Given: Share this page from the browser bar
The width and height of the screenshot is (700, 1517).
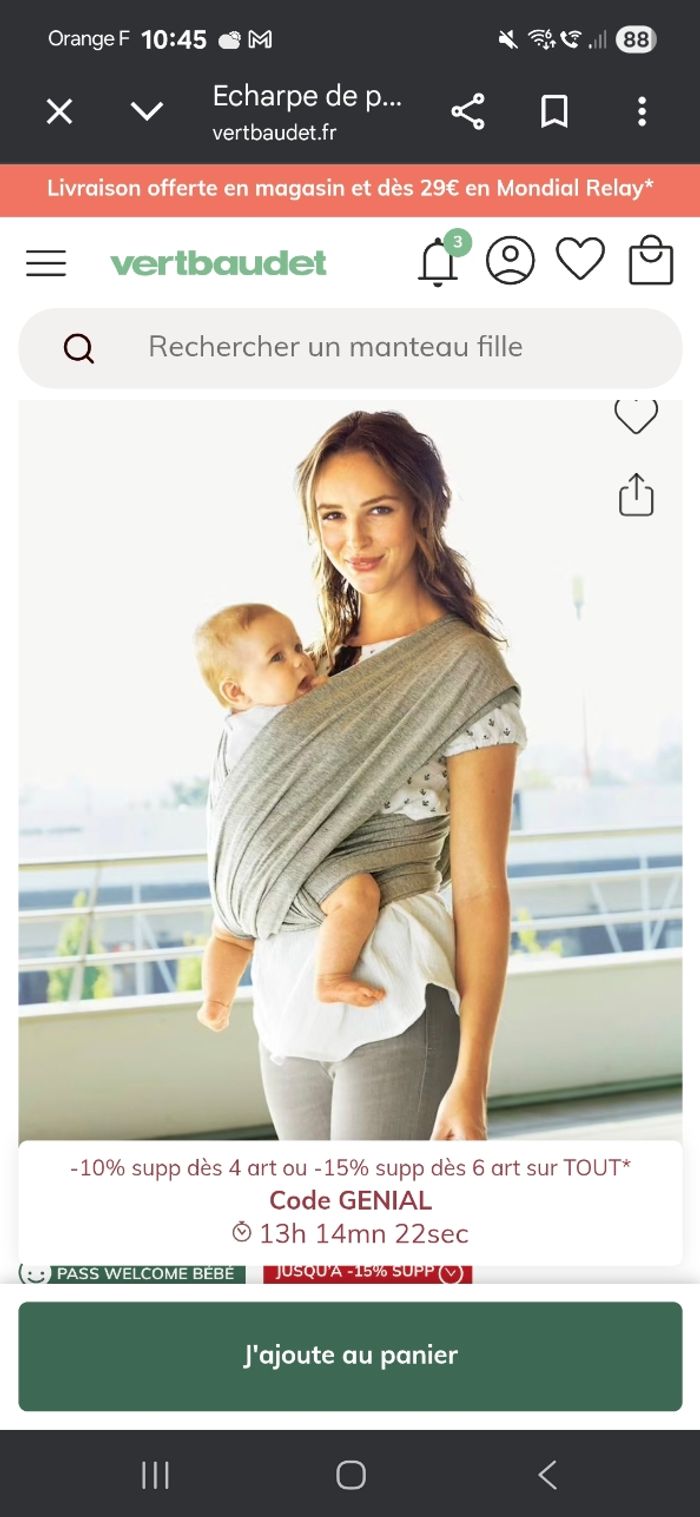Looking at the screenshot, I should 468,112.
